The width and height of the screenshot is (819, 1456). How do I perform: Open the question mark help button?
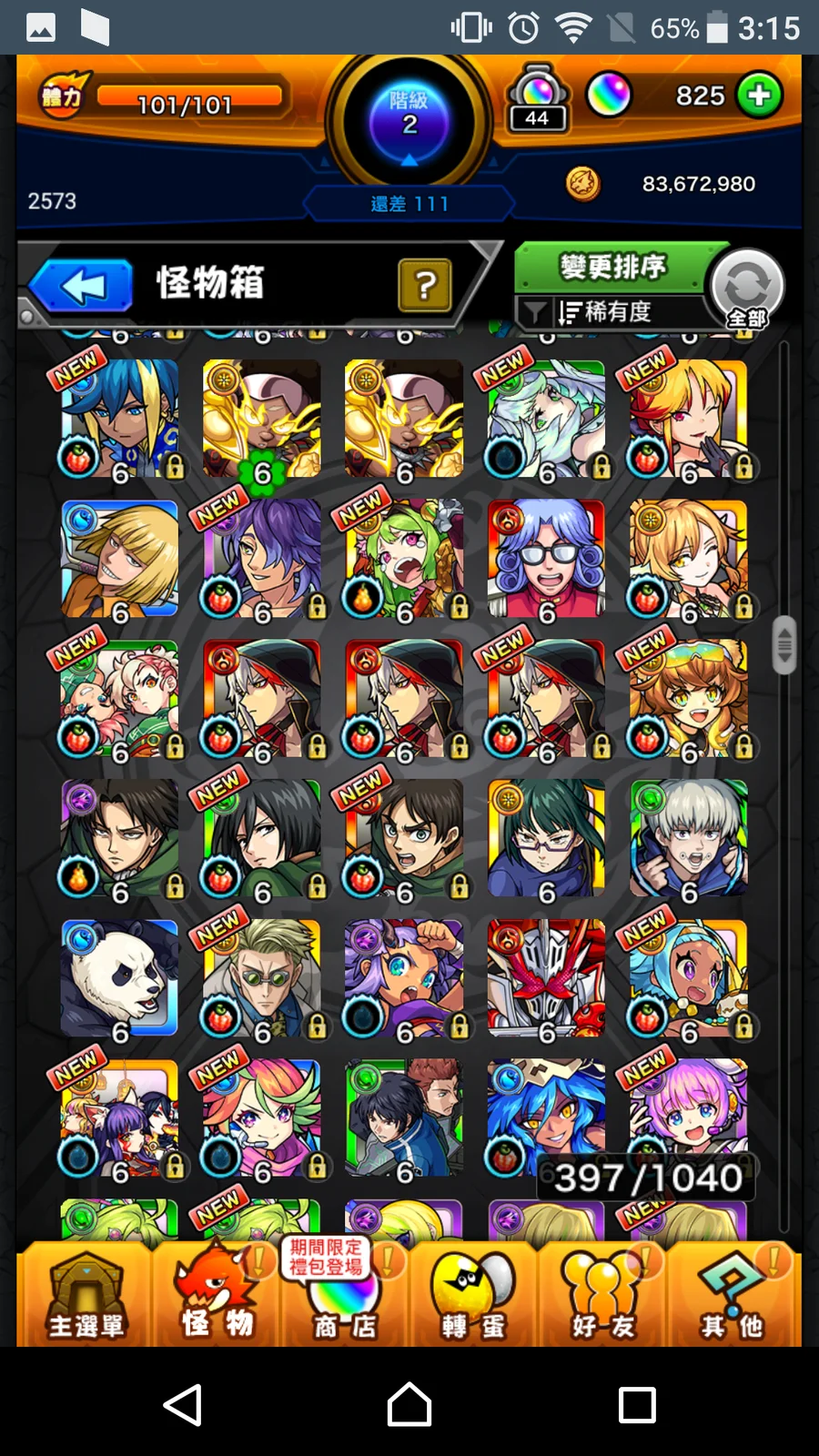[x=424, y=286]
